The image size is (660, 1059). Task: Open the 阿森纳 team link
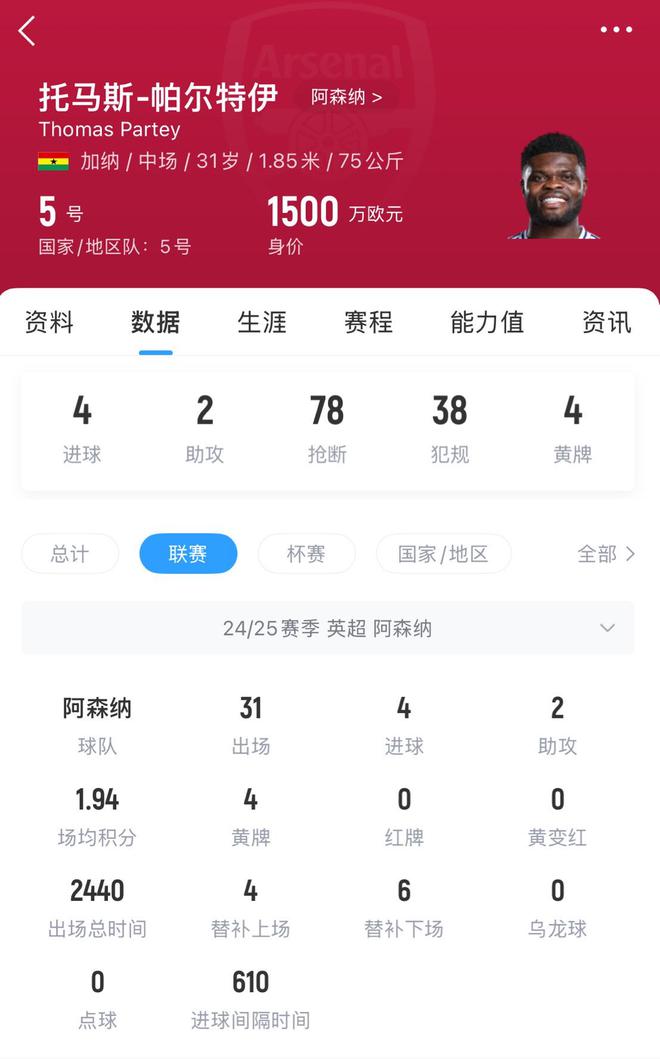click(x=346, y=97)
